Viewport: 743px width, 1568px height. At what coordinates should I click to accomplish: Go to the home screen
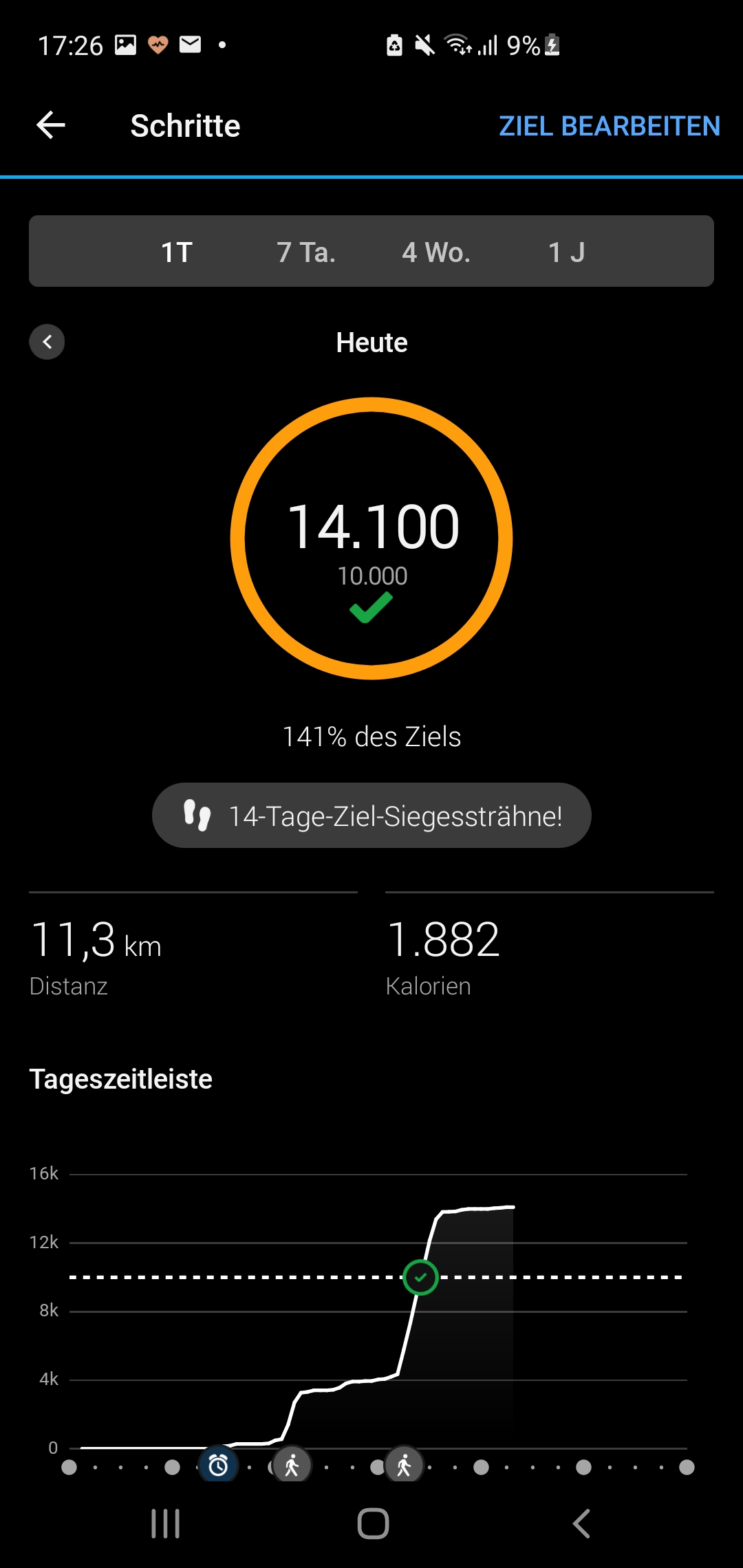(373, 1523)
